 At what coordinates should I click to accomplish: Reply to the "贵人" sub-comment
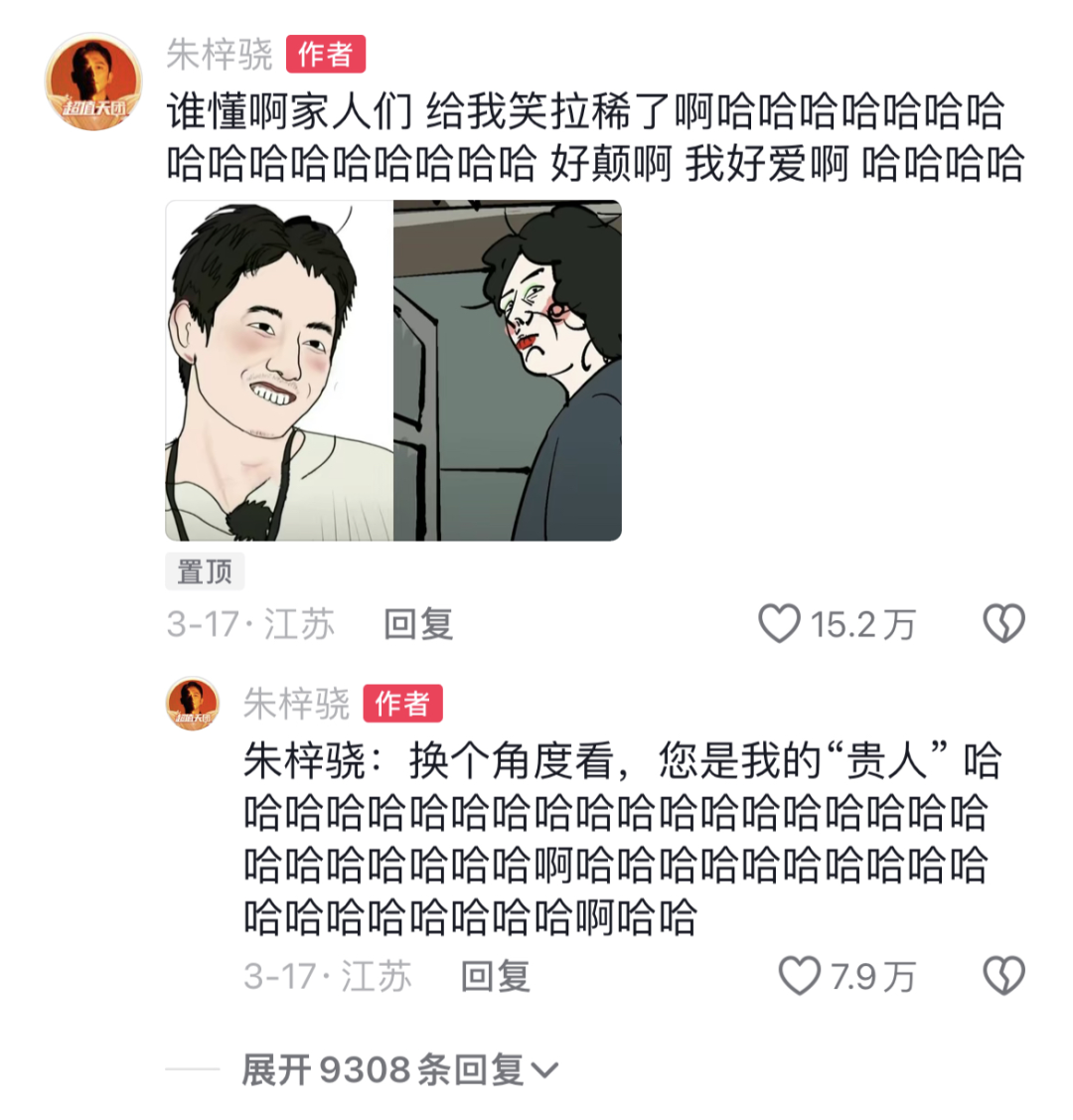click(495, 976)
